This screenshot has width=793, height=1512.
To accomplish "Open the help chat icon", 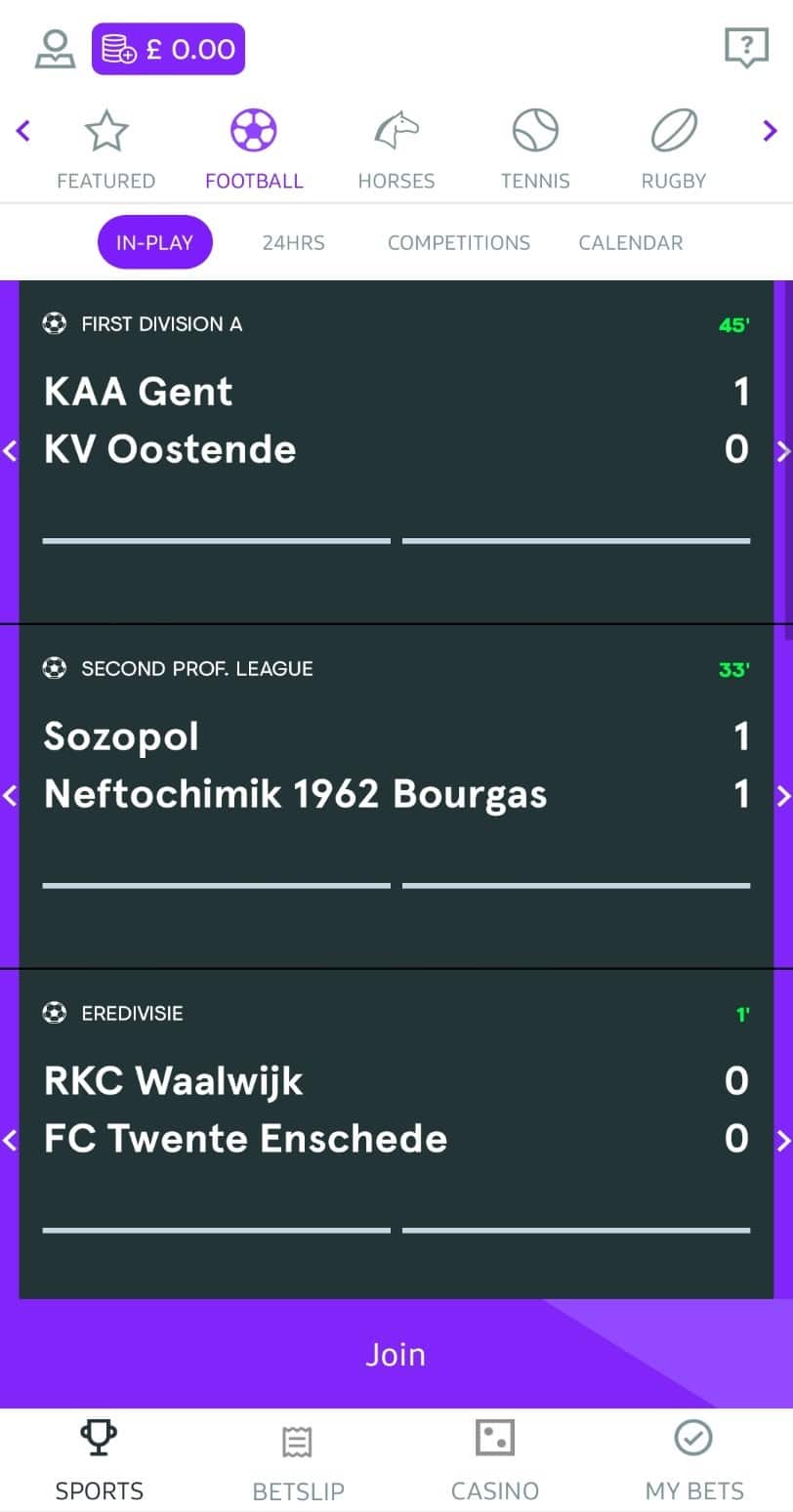I will point(746,47).
